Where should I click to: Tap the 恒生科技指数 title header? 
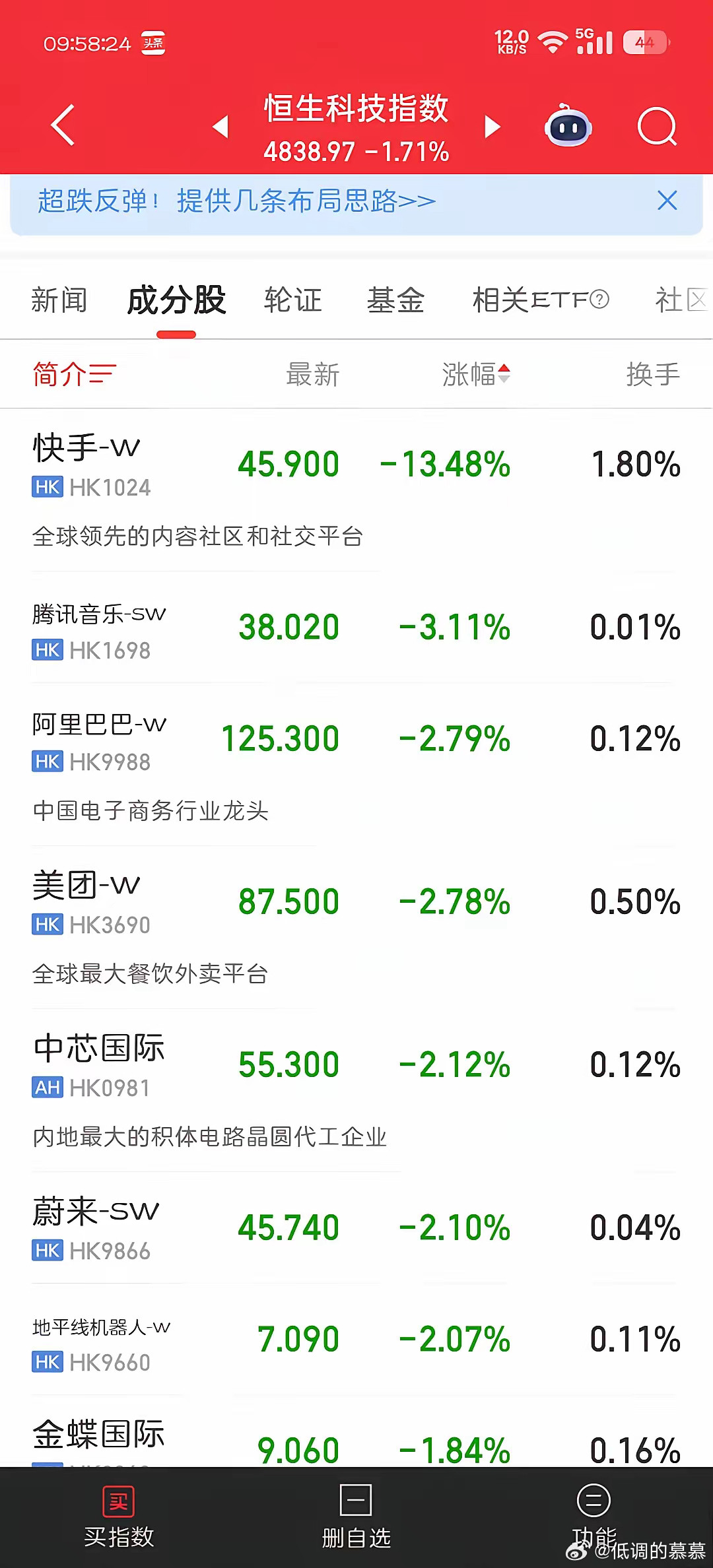point(356,111)
